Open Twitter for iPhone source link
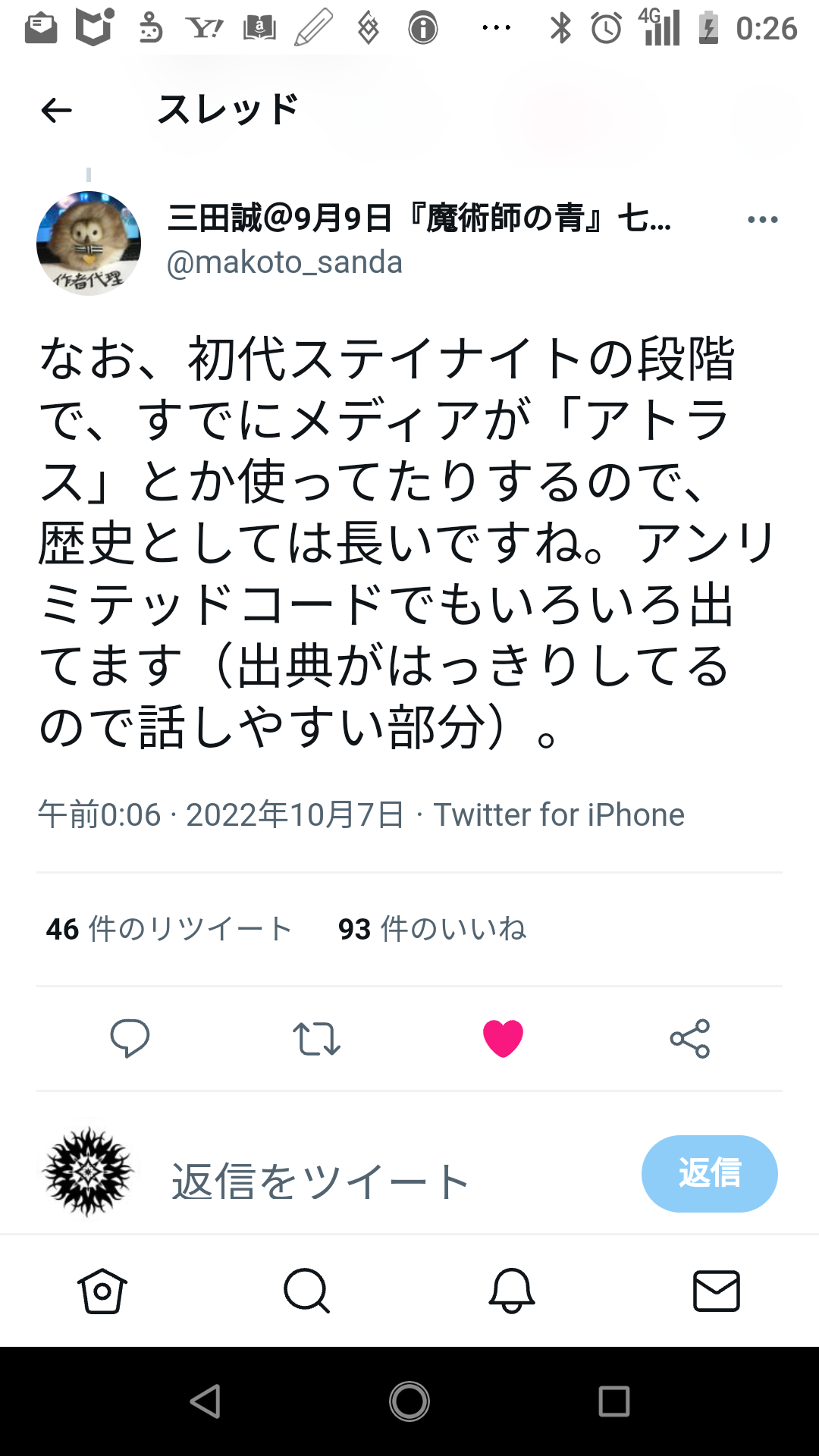 point(559,815)
